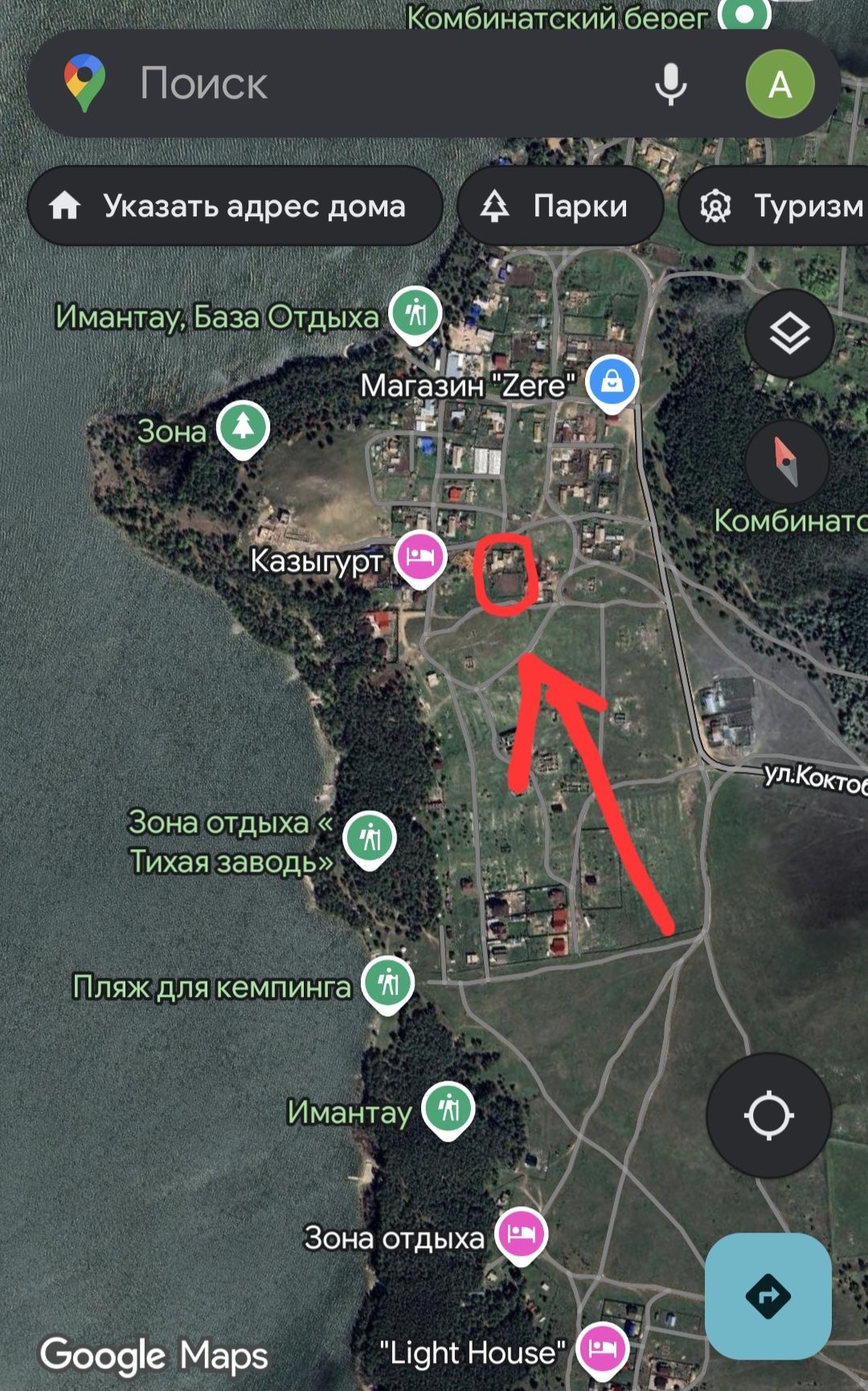Viewport: 868px width, 1391px height.
Task: Open the Тихая заводь recreation marker
Action: [x=370, y=838]
